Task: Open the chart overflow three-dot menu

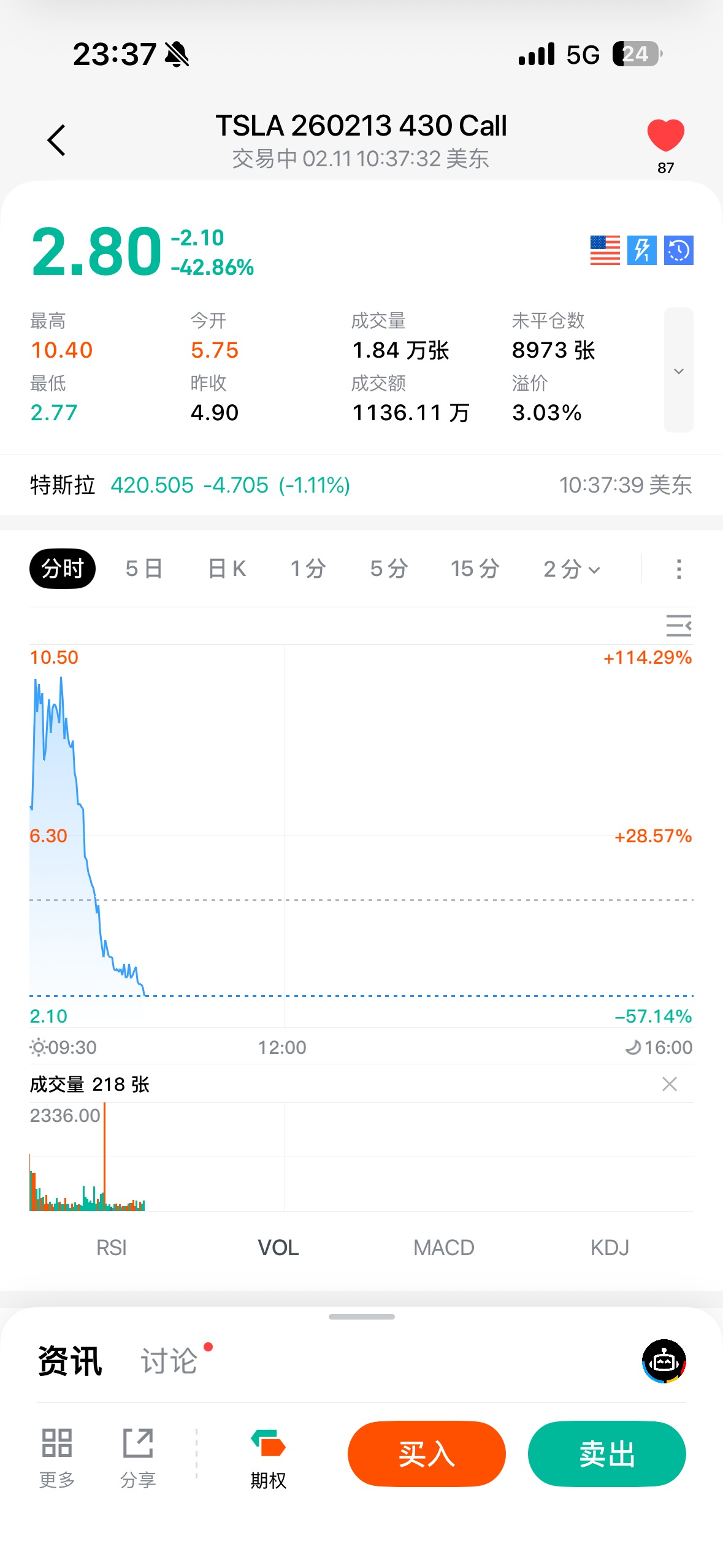Action: tap(678, 569)
